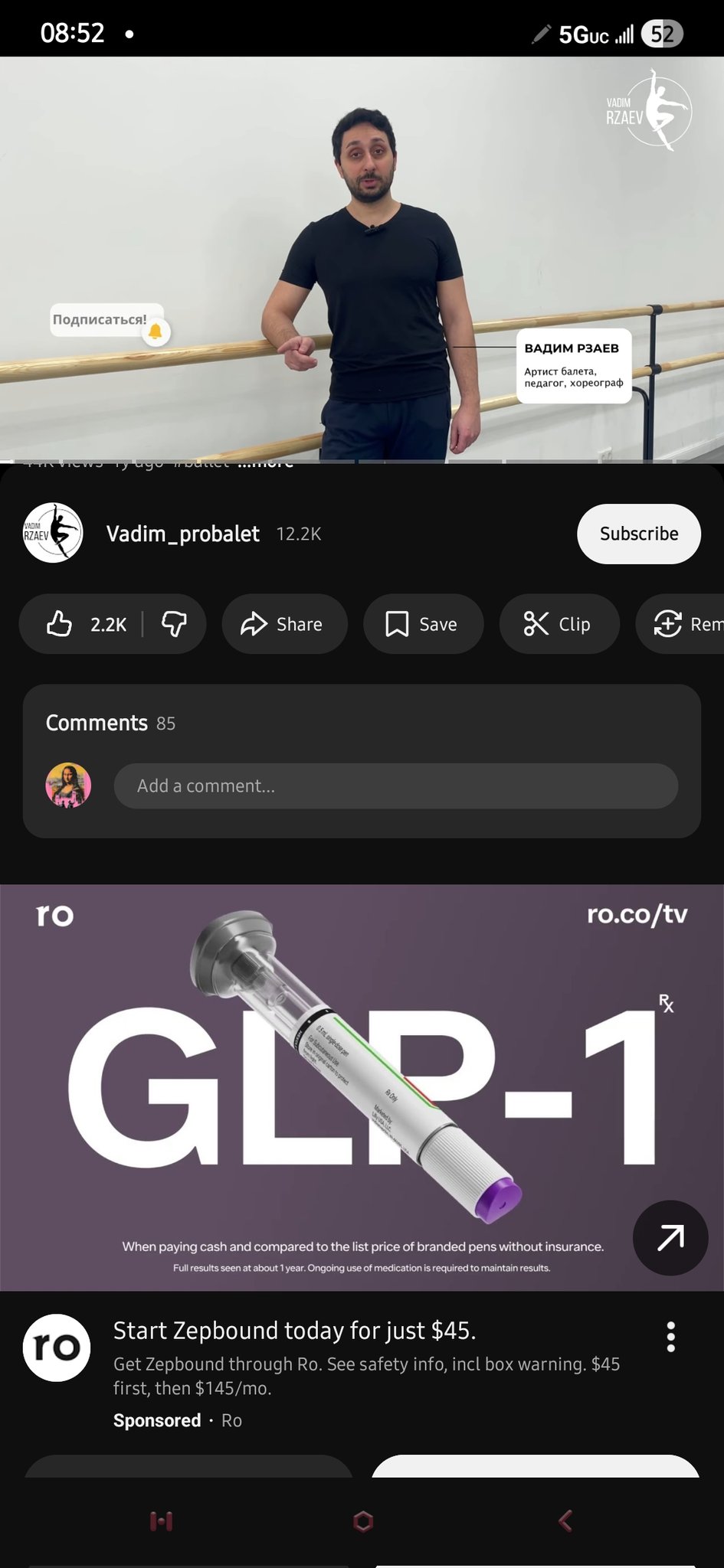This screenshot has width=724, height=1568.
Task: Save the video to a playlist
Action: 423,624
